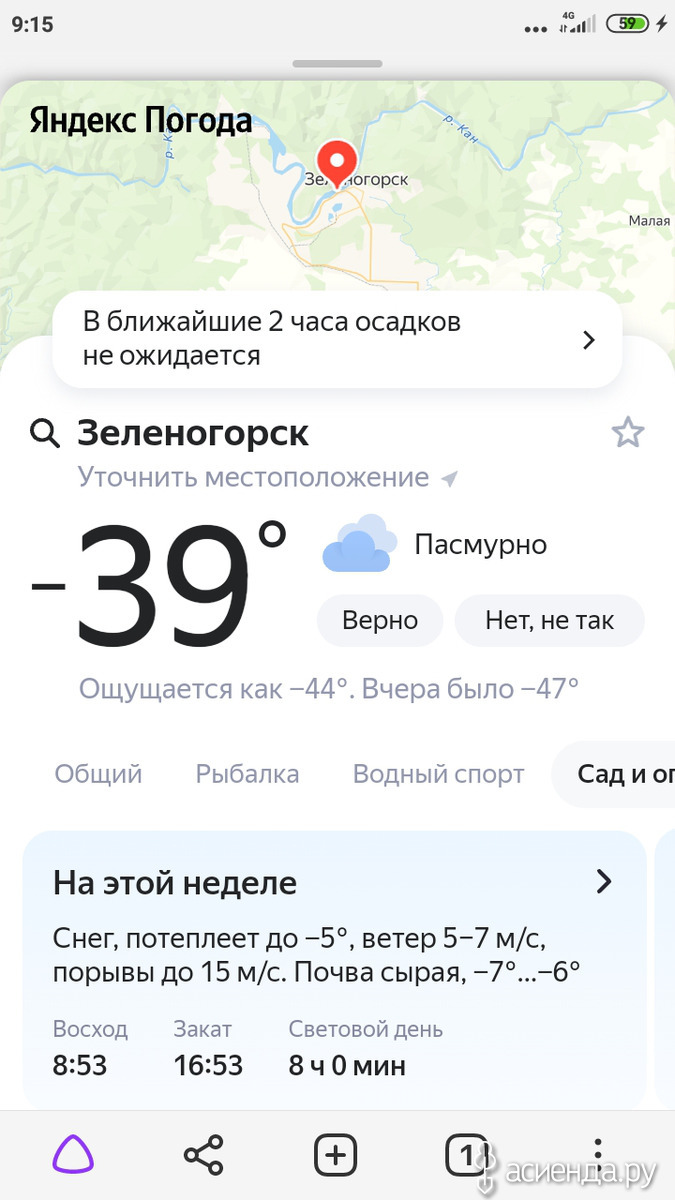The height and width of the screenshot is (1200, 675).
Task: Report wrong weather with Нет, не так
Action: click(x=550, y=621)
